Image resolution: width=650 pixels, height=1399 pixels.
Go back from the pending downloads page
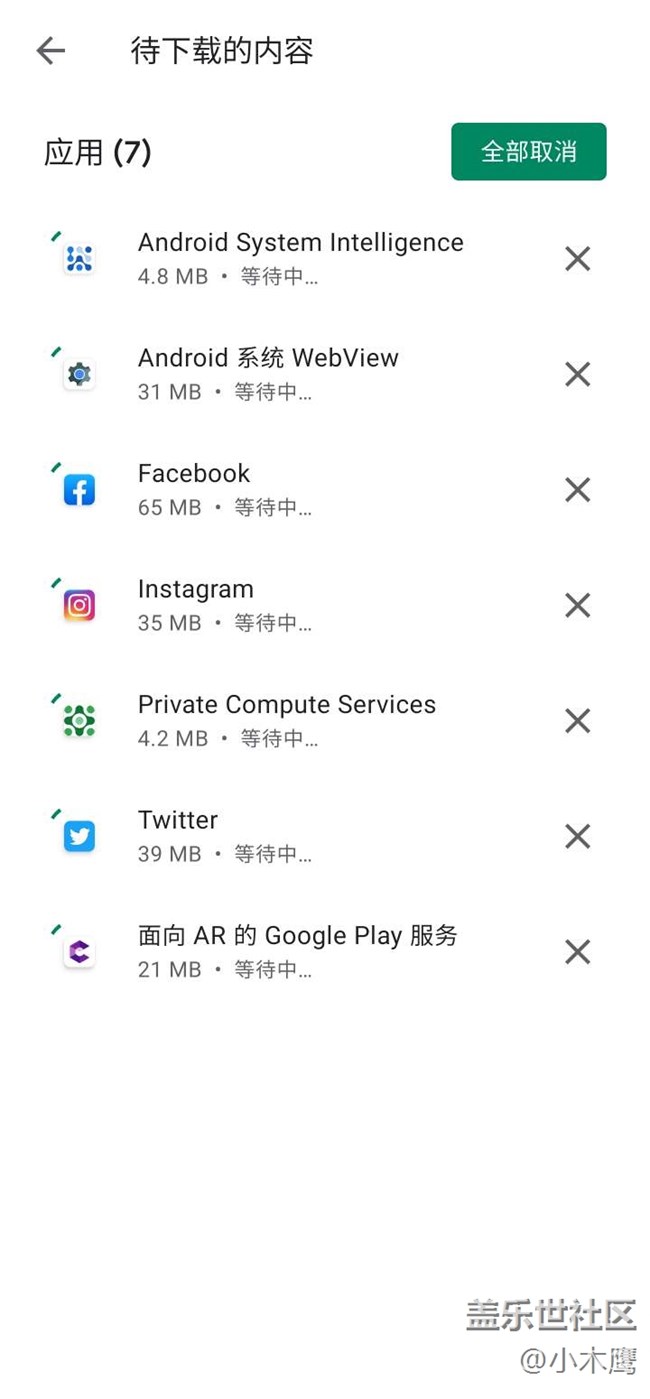pyautogui.click(x=50, y=51)
